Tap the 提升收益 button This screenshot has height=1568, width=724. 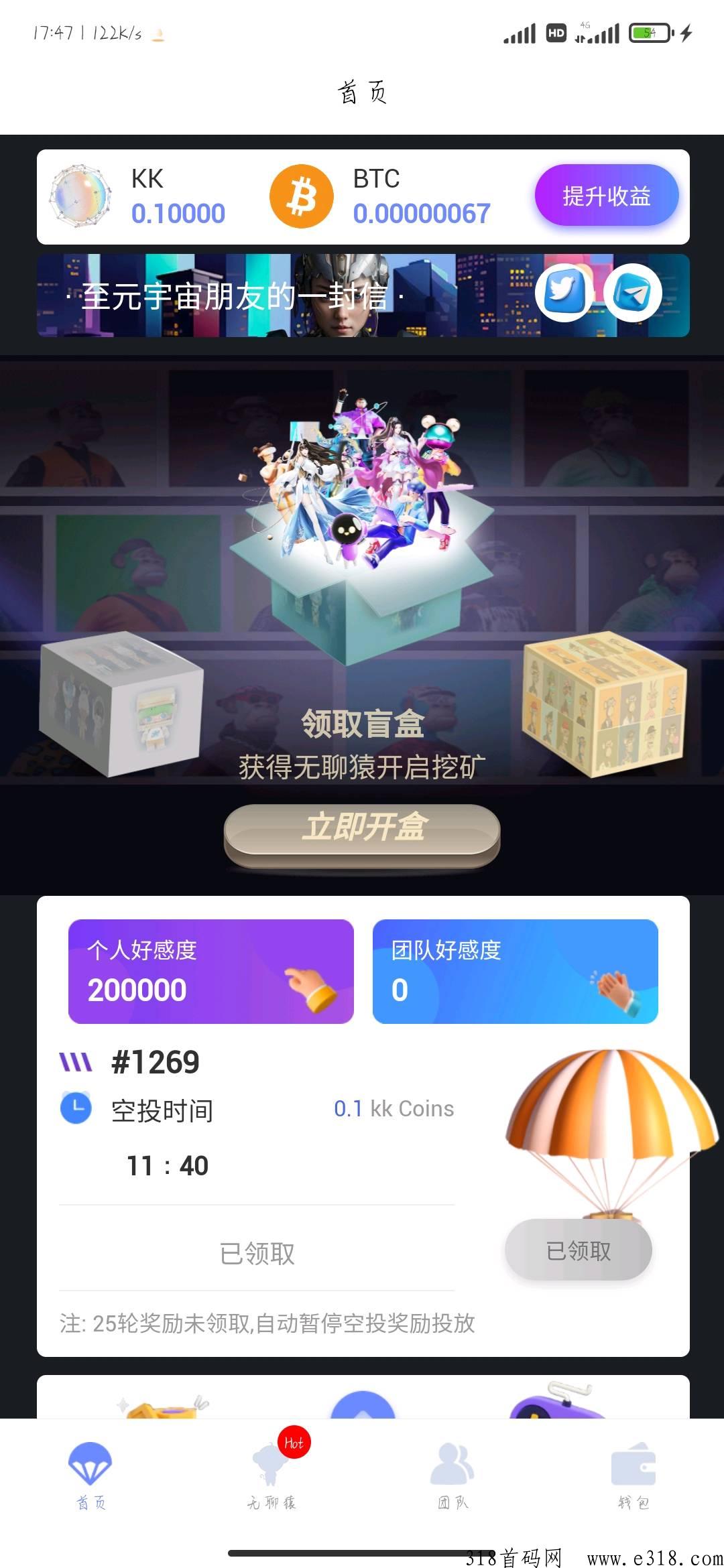click(x=606, y=196)
